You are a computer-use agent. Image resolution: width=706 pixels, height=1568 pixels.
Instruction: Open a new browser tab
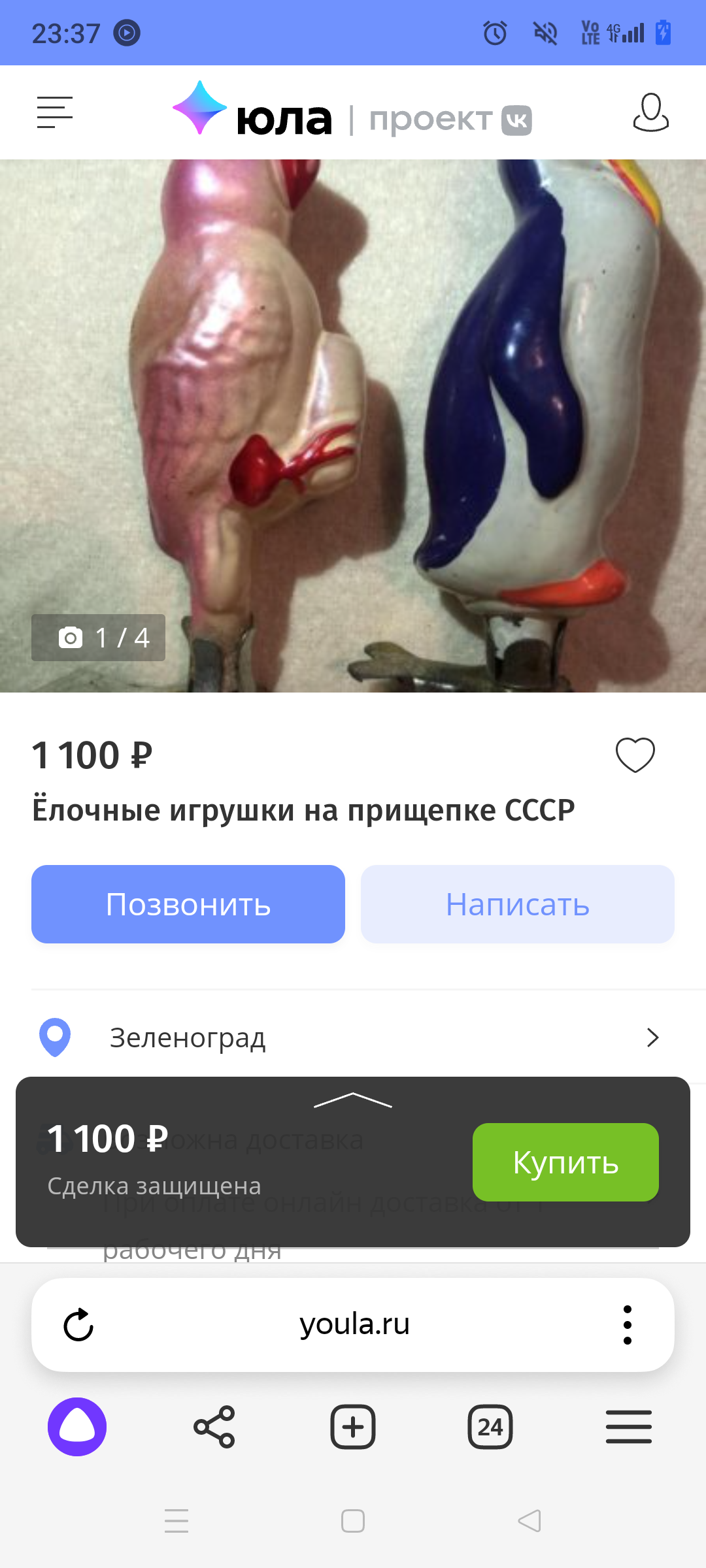coord(353,1427)
